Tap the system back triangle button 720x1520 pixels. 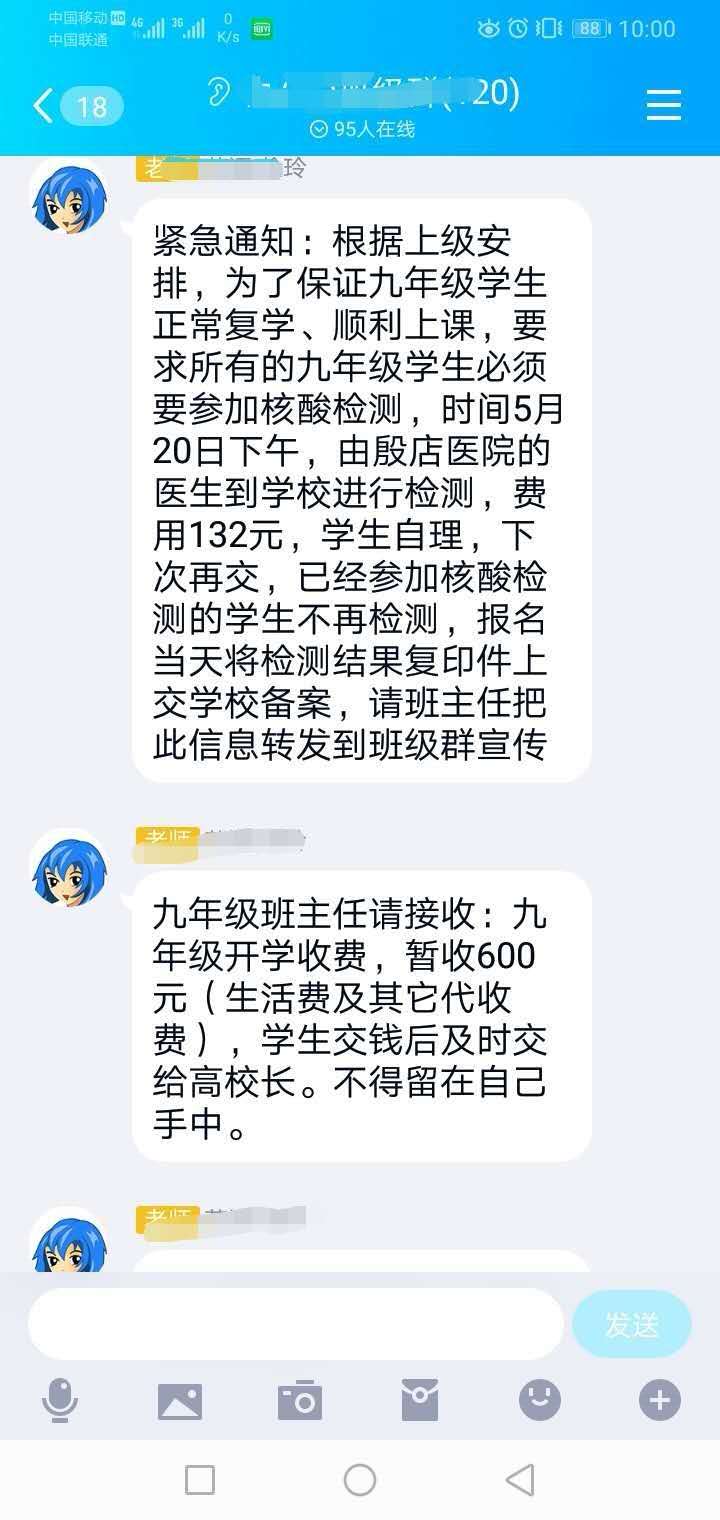(x=519, y=1480)
